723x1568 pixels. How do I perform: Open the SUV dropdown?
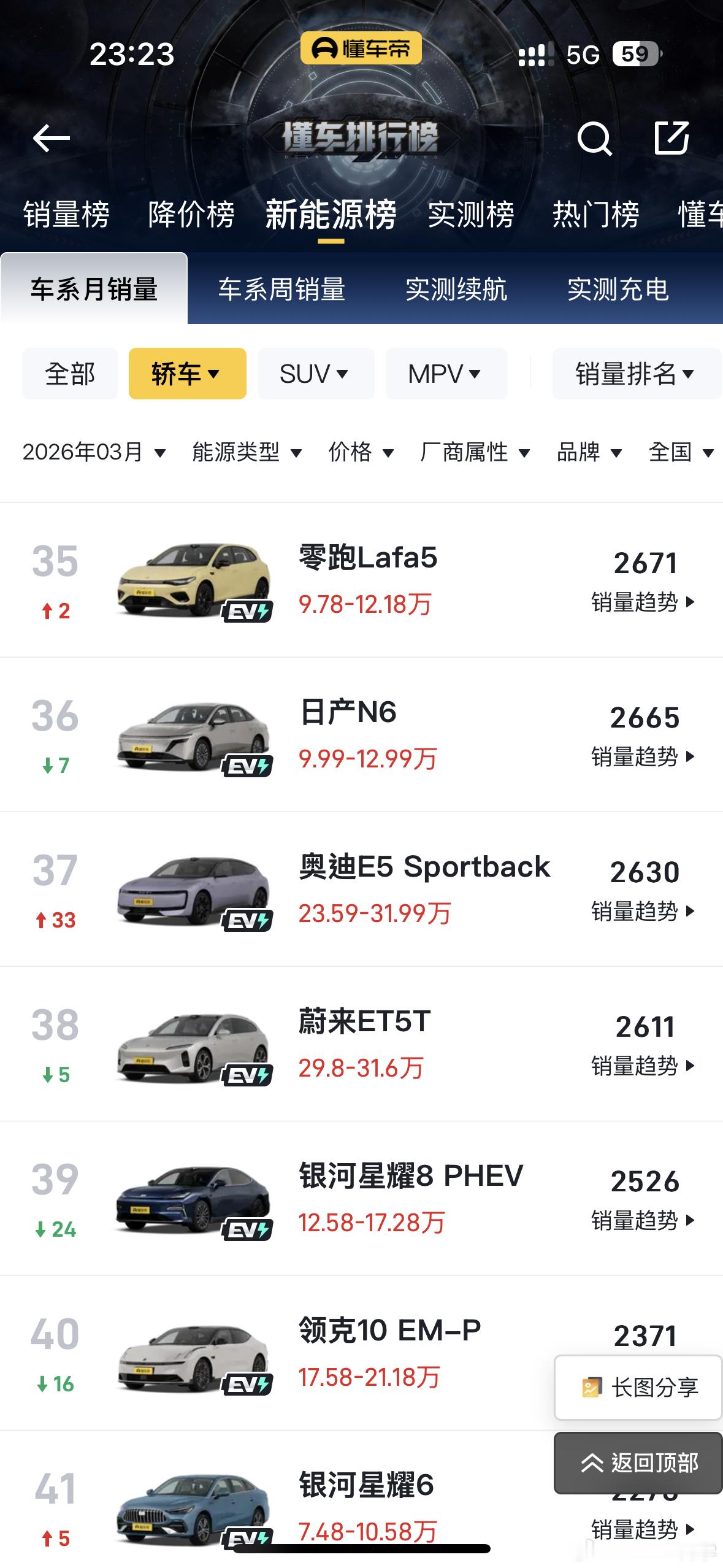click(x=315, y=374)
